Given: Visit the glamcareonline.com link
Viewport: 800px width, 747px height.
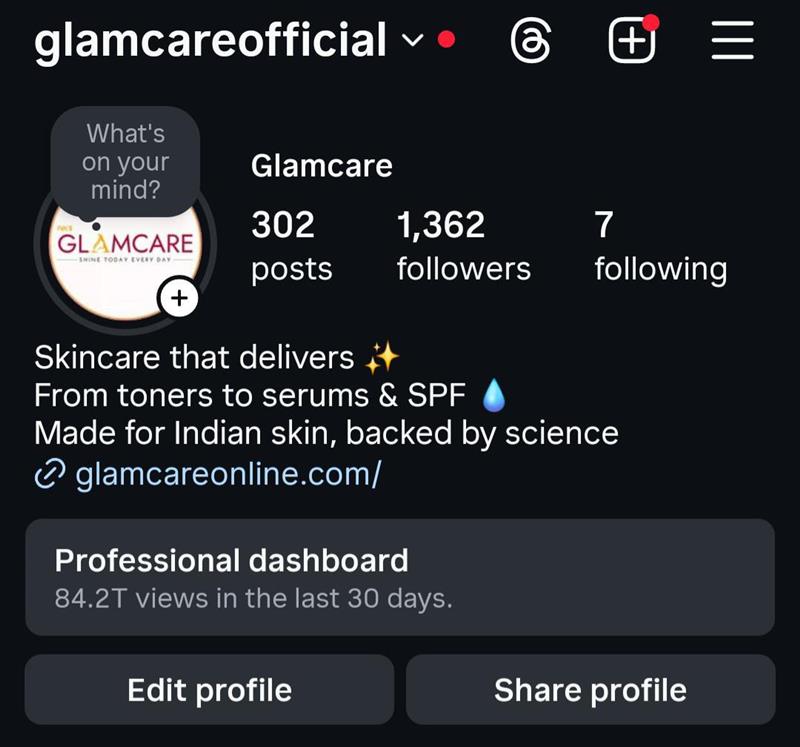Looking at the screenshot, I should click(226, 474).
